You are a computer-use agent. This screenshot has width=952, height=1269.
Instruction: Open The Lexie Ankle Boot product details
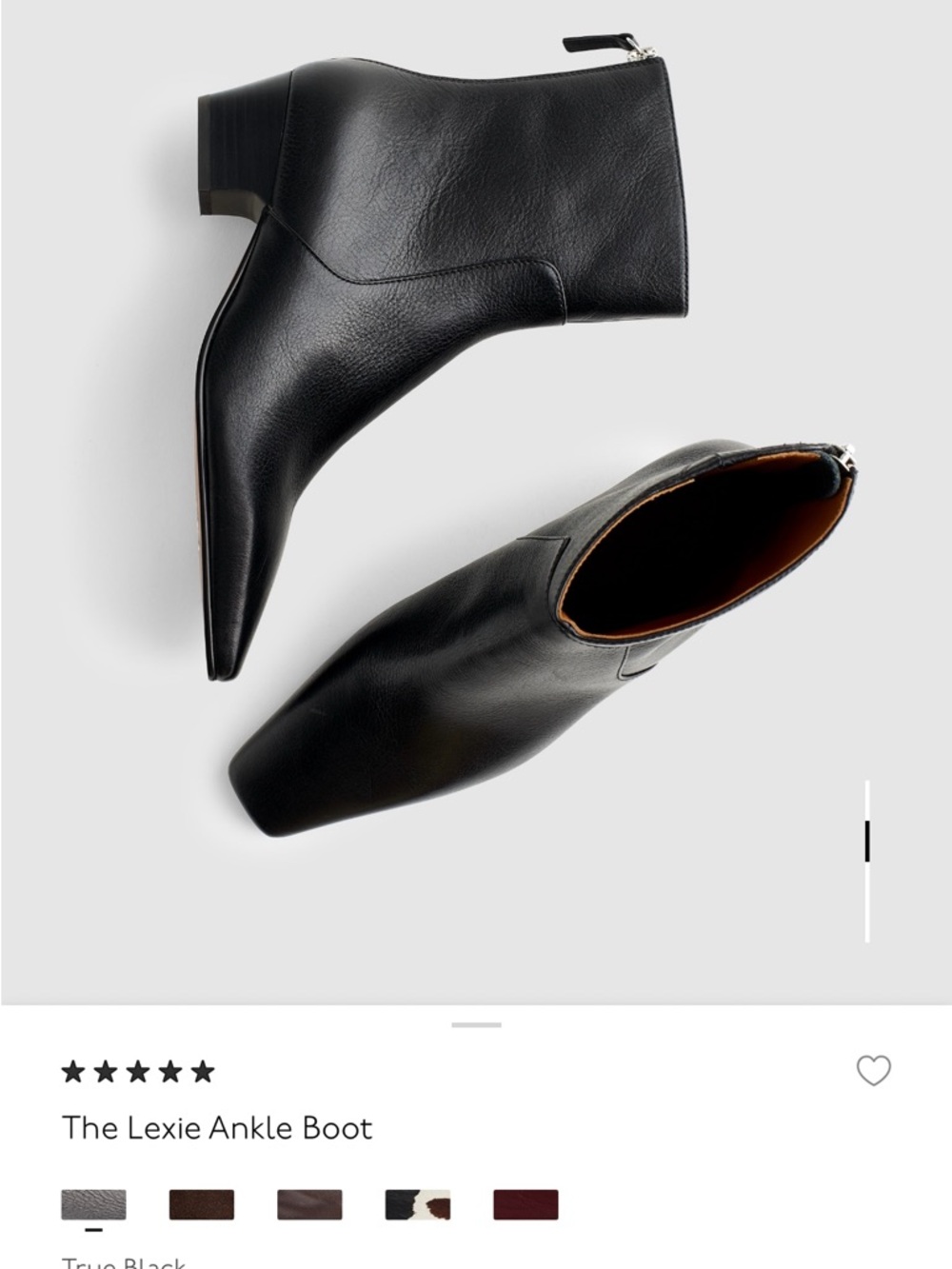click(219, 1129)
